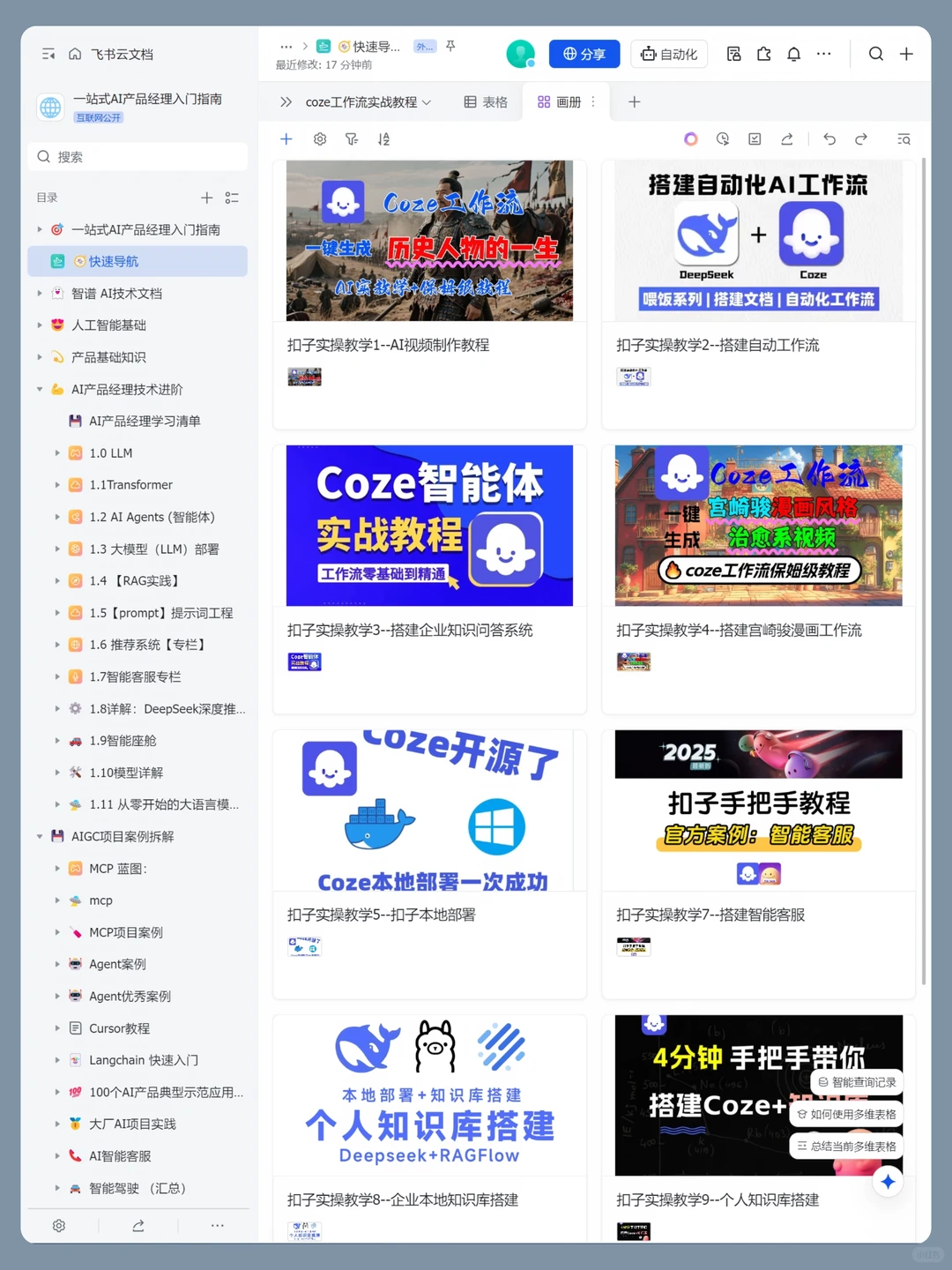Open 扣子实操教学3 搭建企业知识问答系统 card
This screenshot has width=952, height=1270.
click(429, 579)
